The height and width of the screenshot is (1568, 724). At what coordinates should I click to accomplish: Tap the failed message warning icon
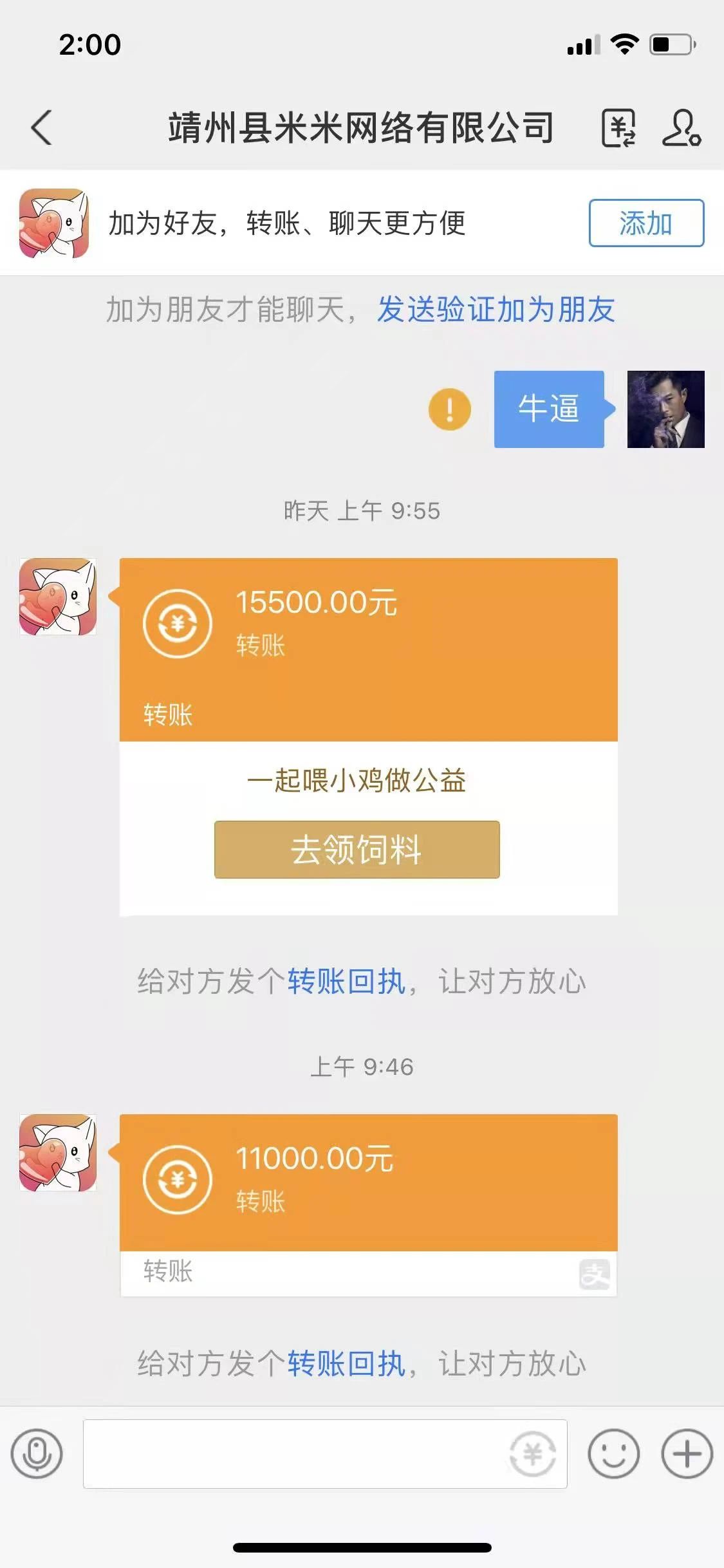pyautogui.click(x=449, y=409)
